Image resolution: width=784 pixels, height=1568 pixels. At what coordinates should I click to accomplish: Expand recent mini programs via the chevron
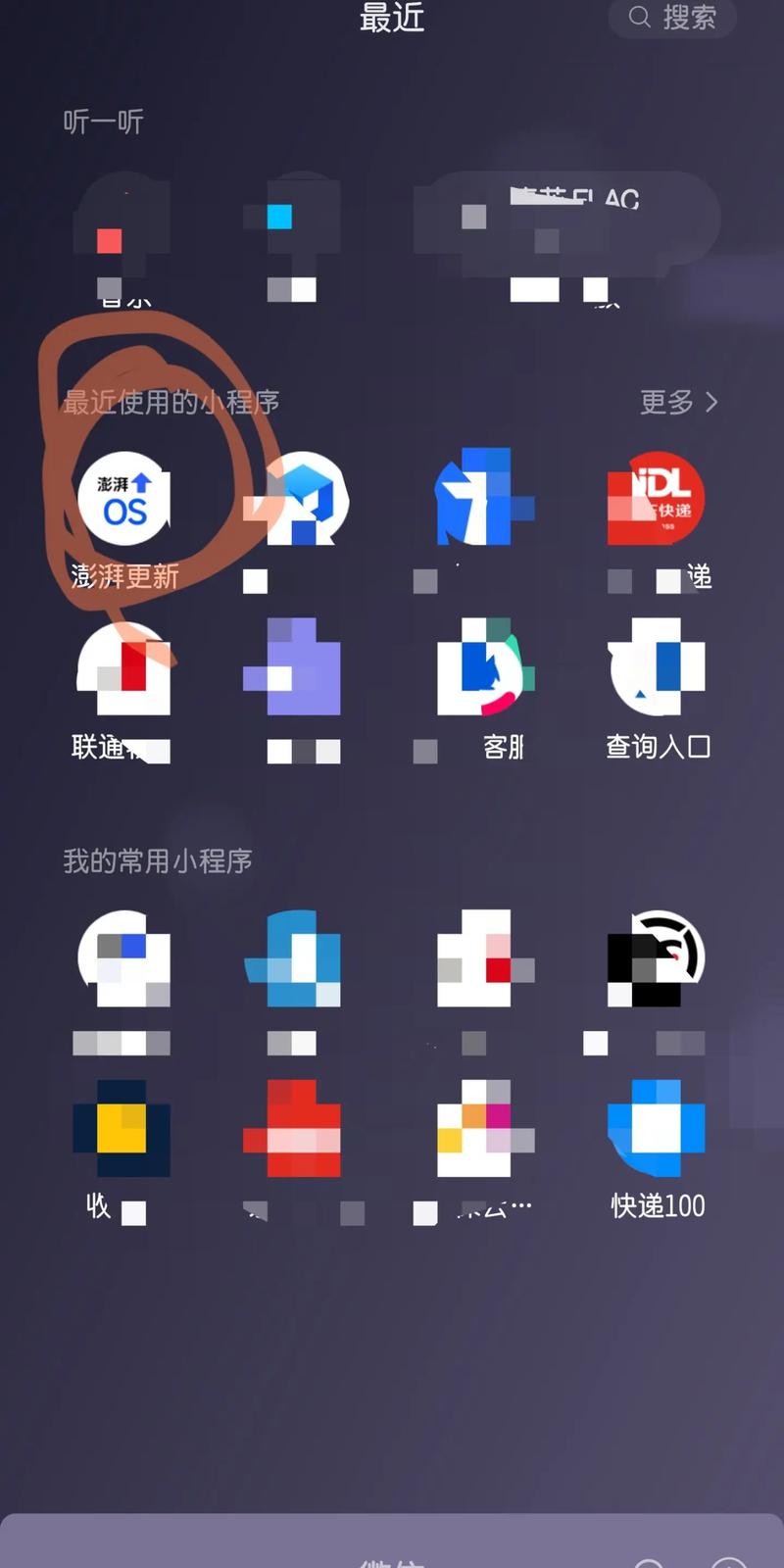(709, 402)
